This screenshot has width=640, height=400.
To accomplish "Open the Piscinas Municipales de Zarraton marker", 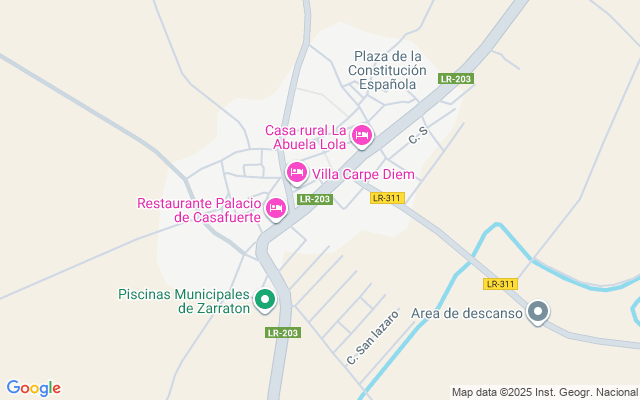I will point(265,298).
